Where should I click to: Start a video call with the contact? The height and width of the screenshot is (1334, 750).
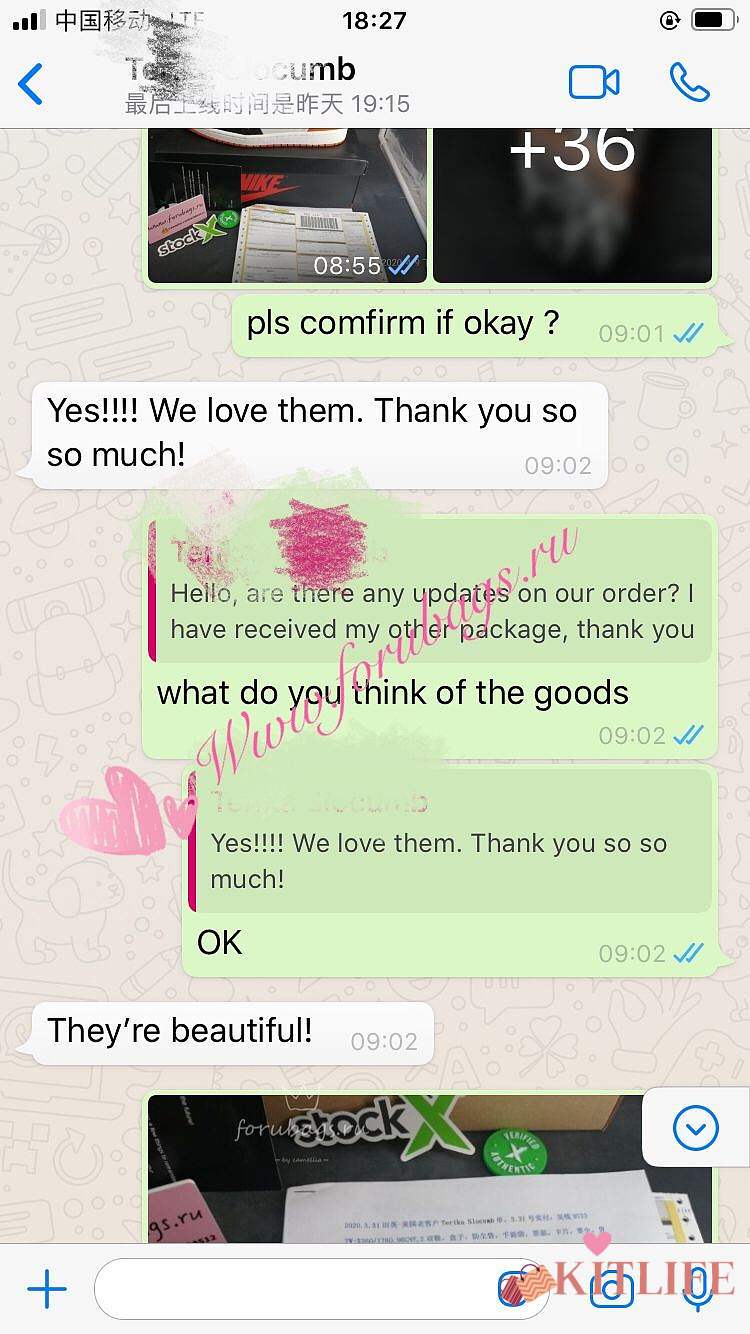point(594,83)
